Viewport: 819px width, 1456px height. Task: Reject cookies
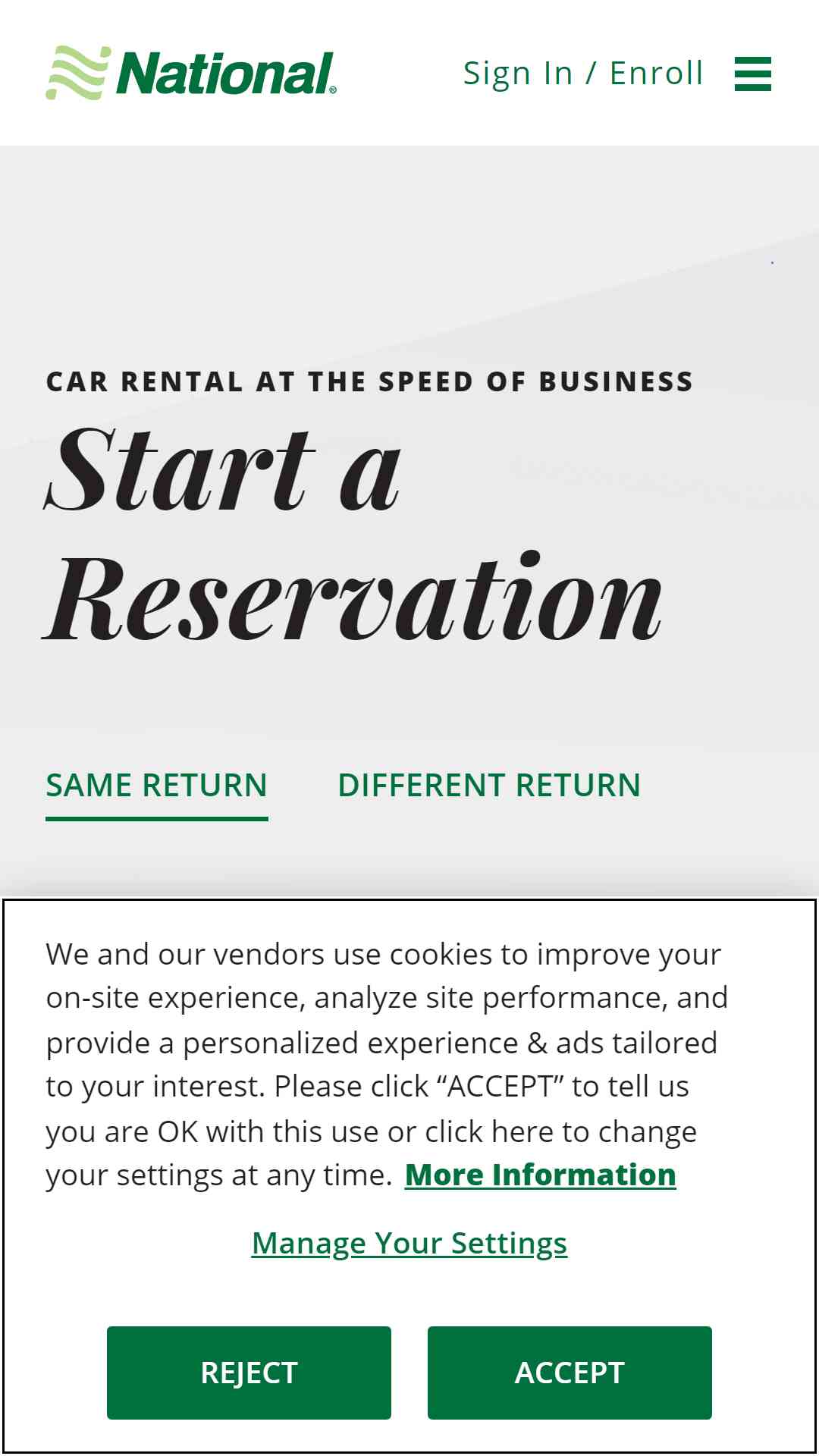[249, 1373]
